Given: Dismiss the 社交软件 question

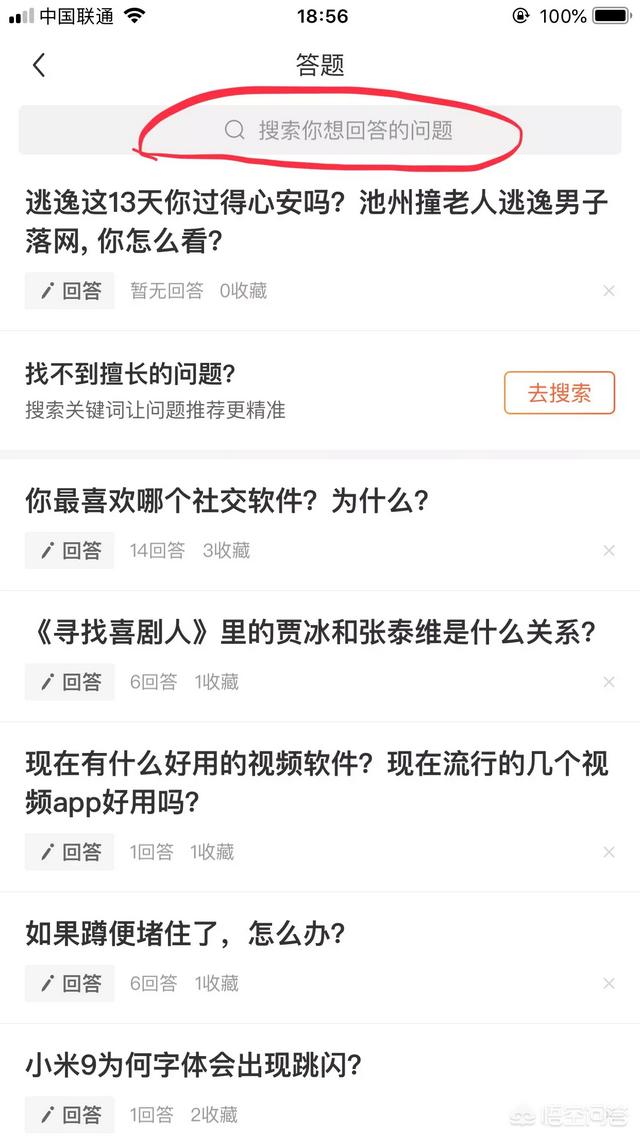Looking at the screenshot, I should [609, 550].
